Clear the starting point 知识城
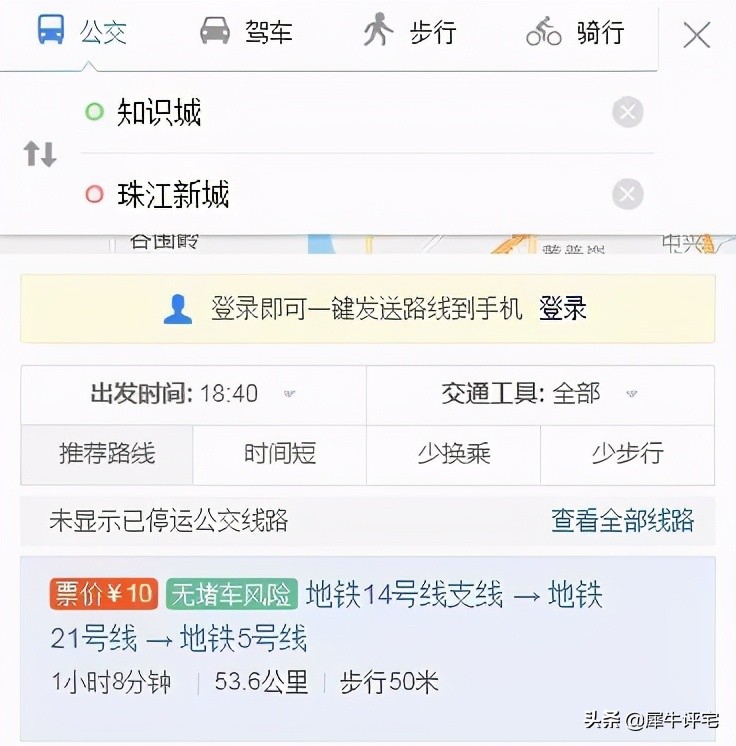 [x=627, y=112]
